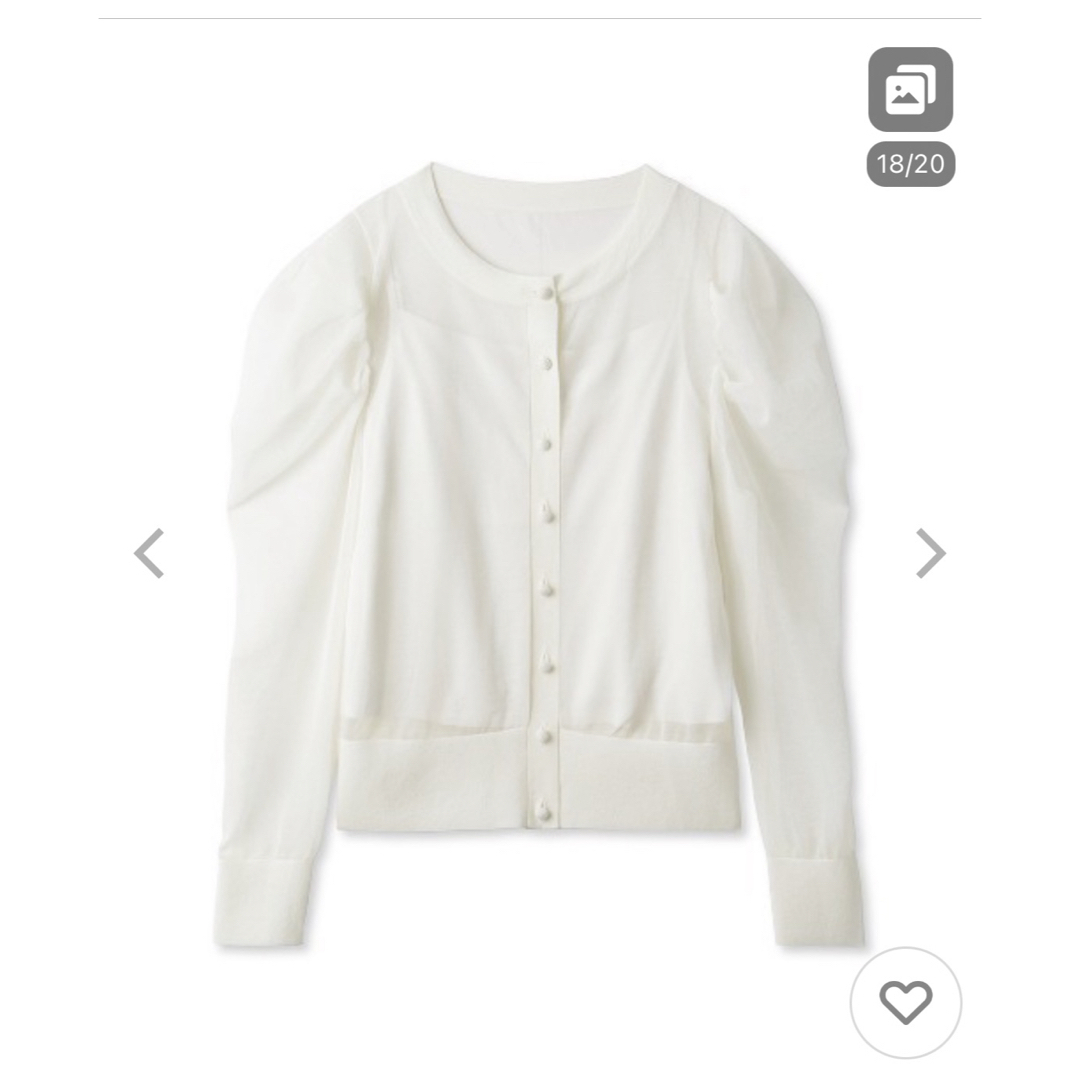Add the cardigan to favorites with the heart

point(905,1001)
